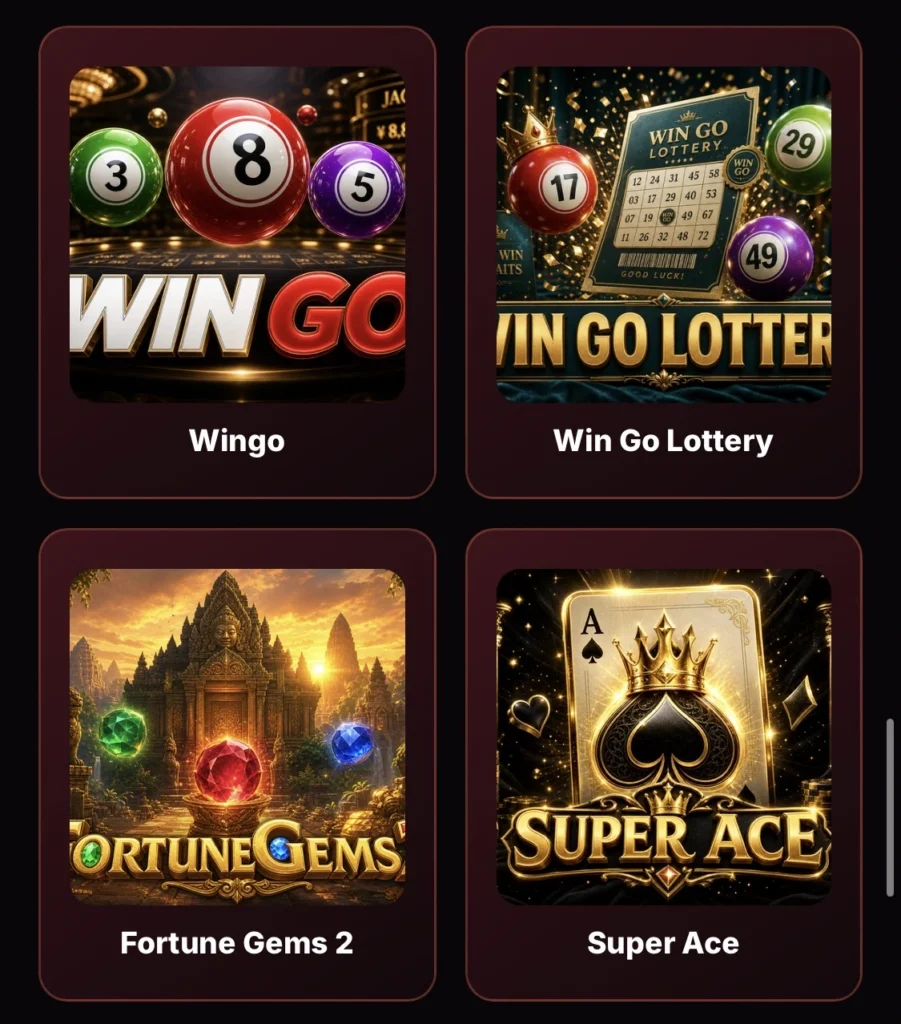Launch the Win Go Lottery game

point(663,262)
